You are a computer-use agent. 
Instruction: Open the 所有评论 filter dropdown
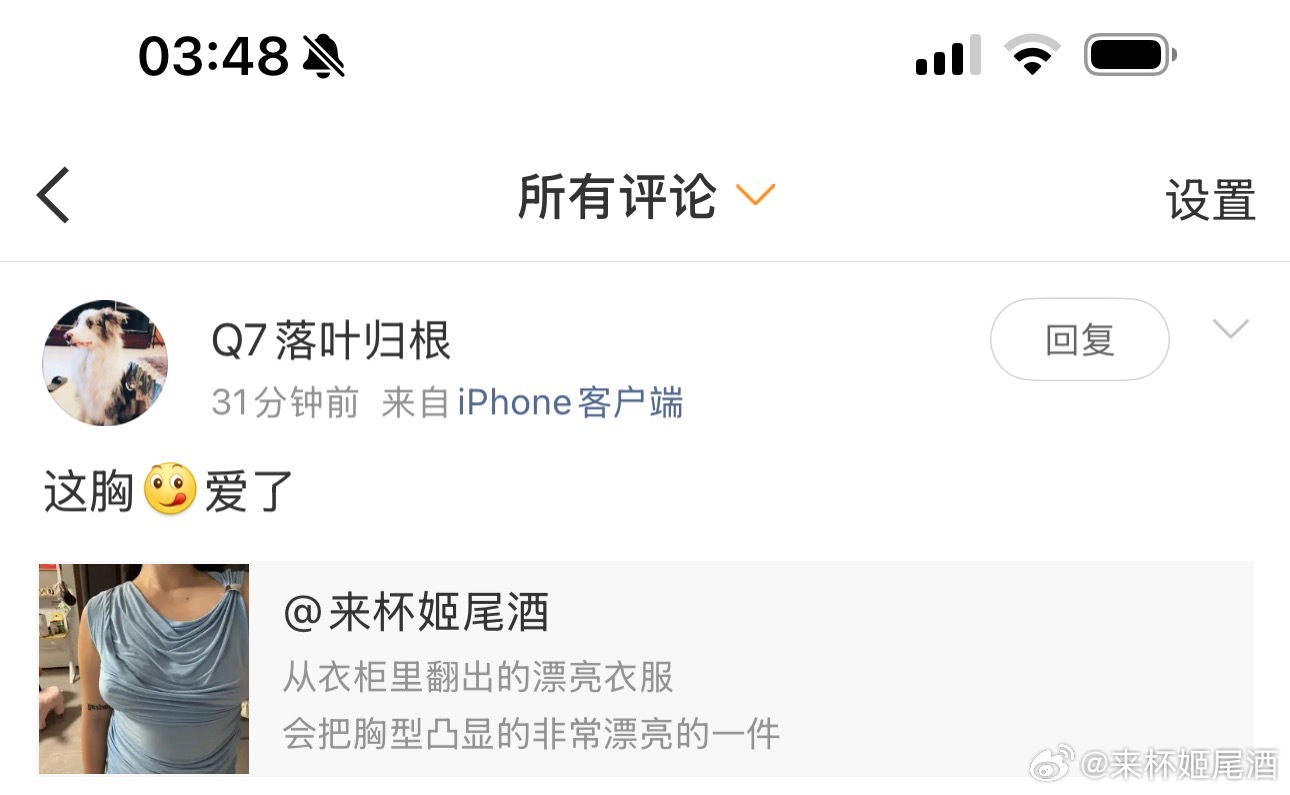pos(646,196)
